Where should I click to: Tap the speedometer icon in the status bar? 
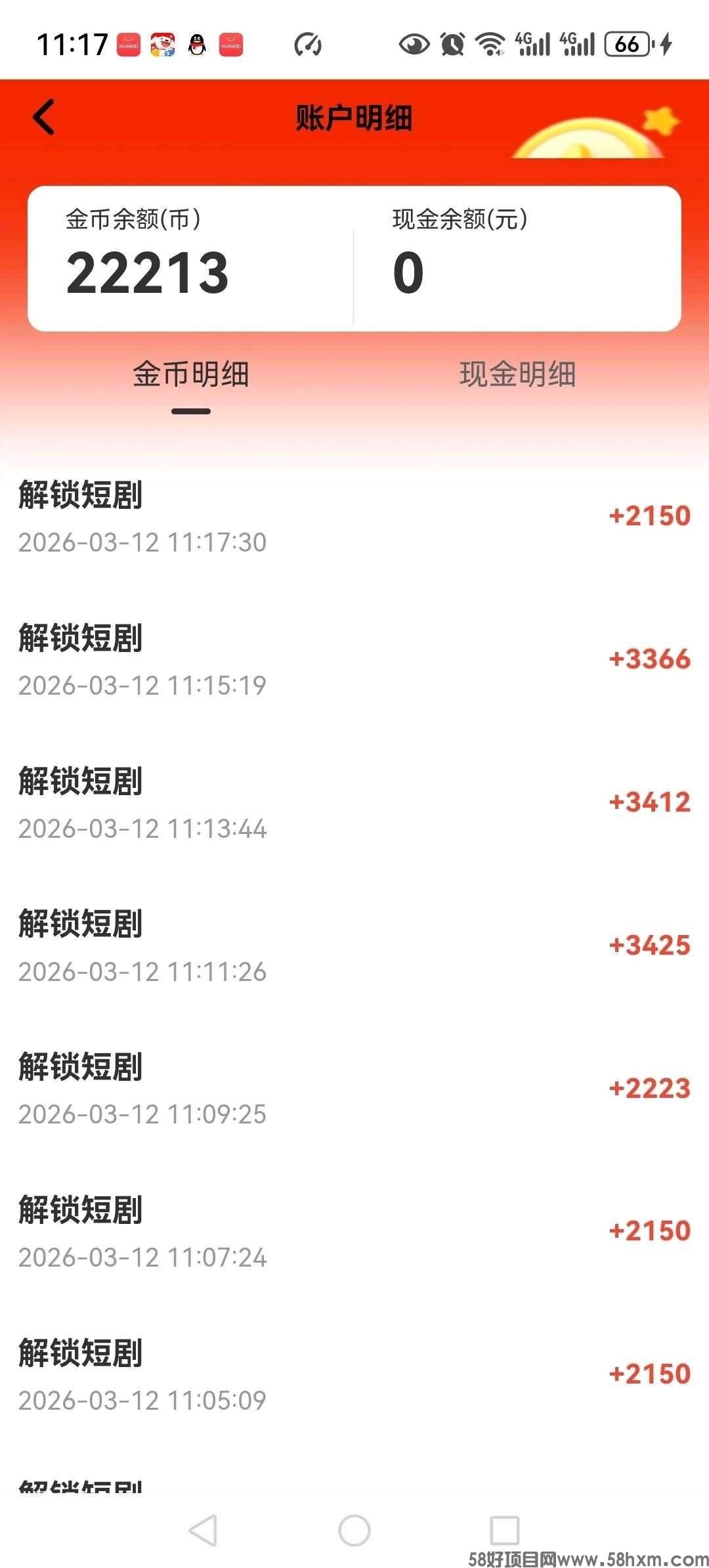pos(309,45)
